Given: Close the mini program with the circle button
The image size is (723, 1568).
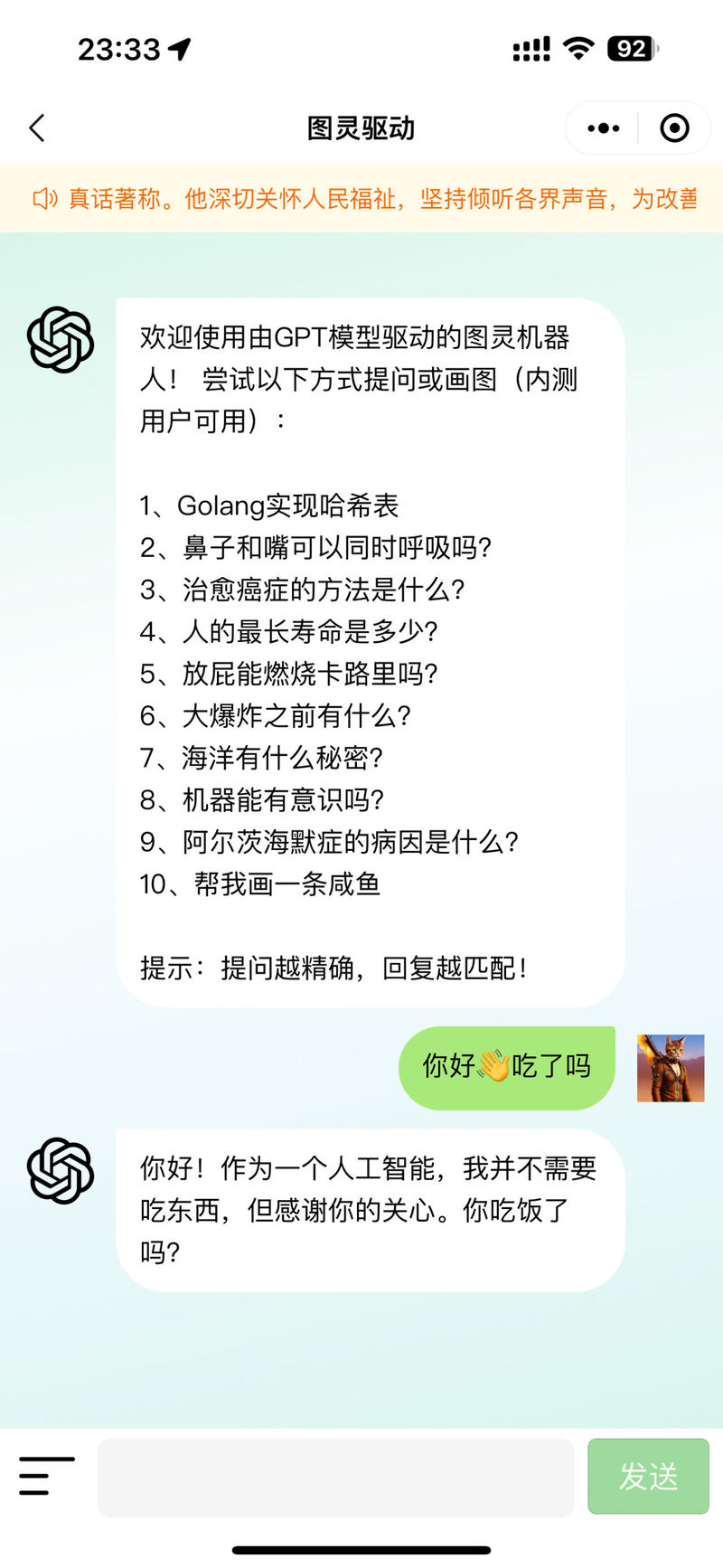Looking at the screenshot, I should click(674, 128).
